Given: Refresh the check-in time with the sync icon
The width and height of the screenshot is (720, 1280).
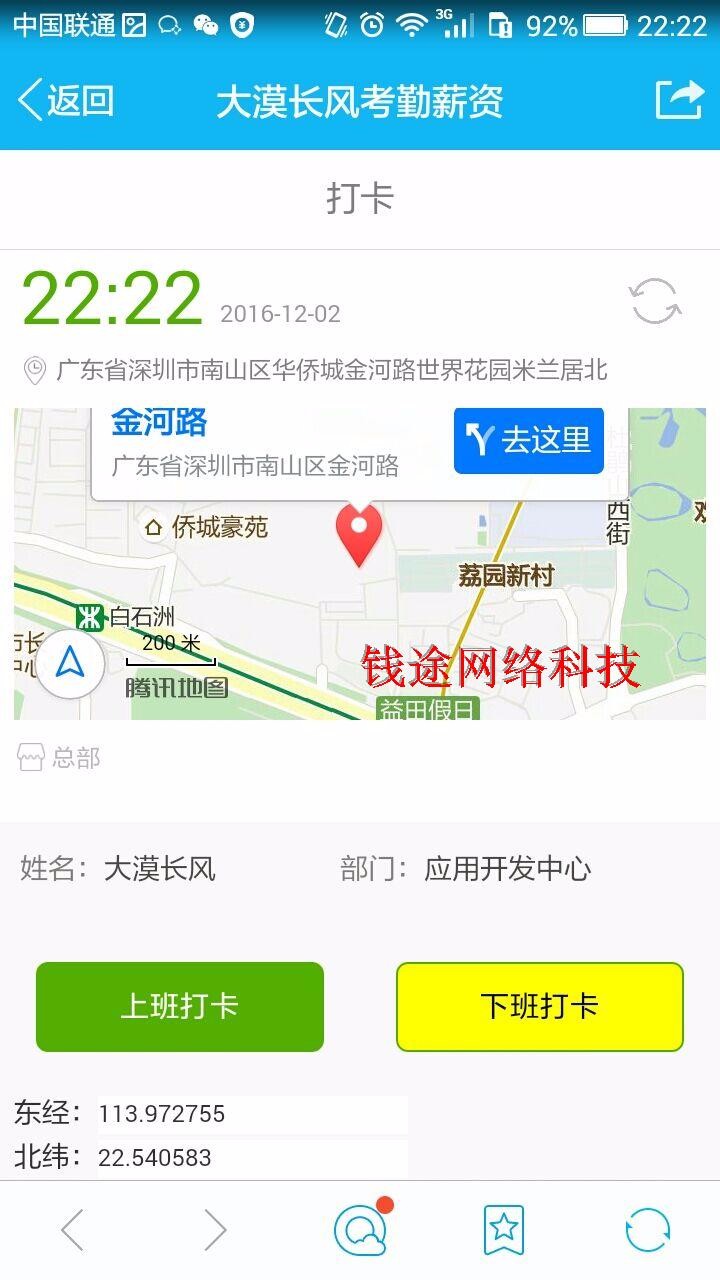Looking at the screenshot, I should pyautogui.click(x=651, y=297).
